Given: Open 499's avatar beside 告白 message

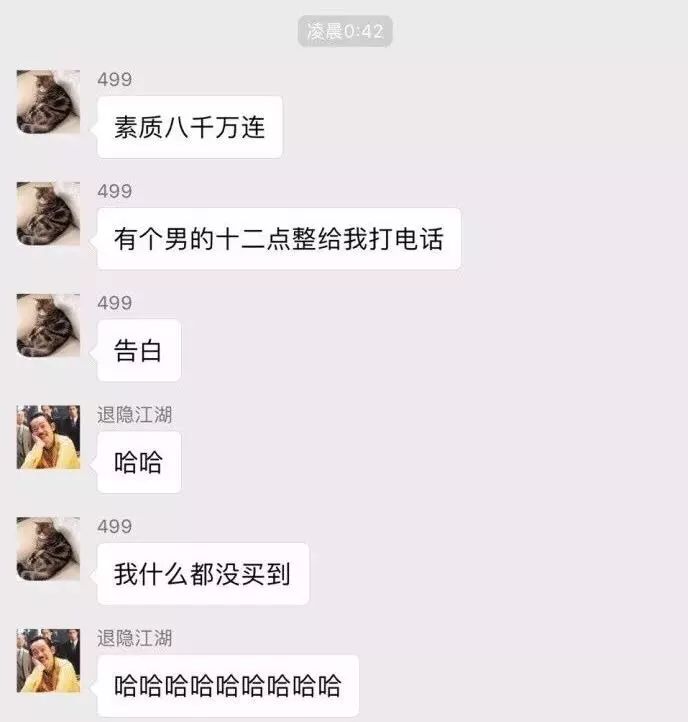Looking at the screenshot, I should pyautogui.click(x=48, y=326).
